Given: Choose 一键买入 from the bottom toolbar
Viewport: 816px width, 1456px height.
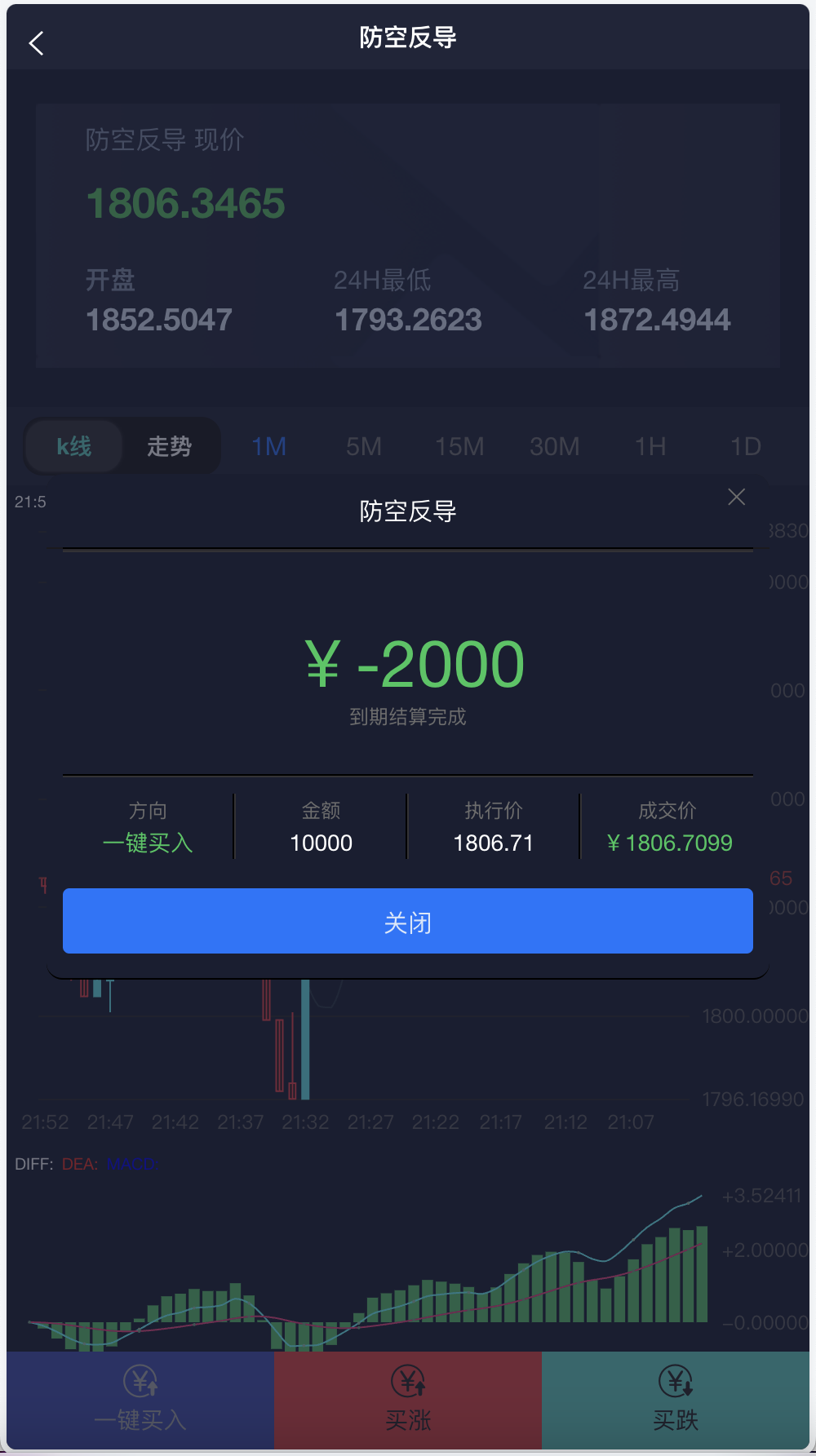Looking at the screenshot, I should pyautogui.click(x=140, y=1419).
